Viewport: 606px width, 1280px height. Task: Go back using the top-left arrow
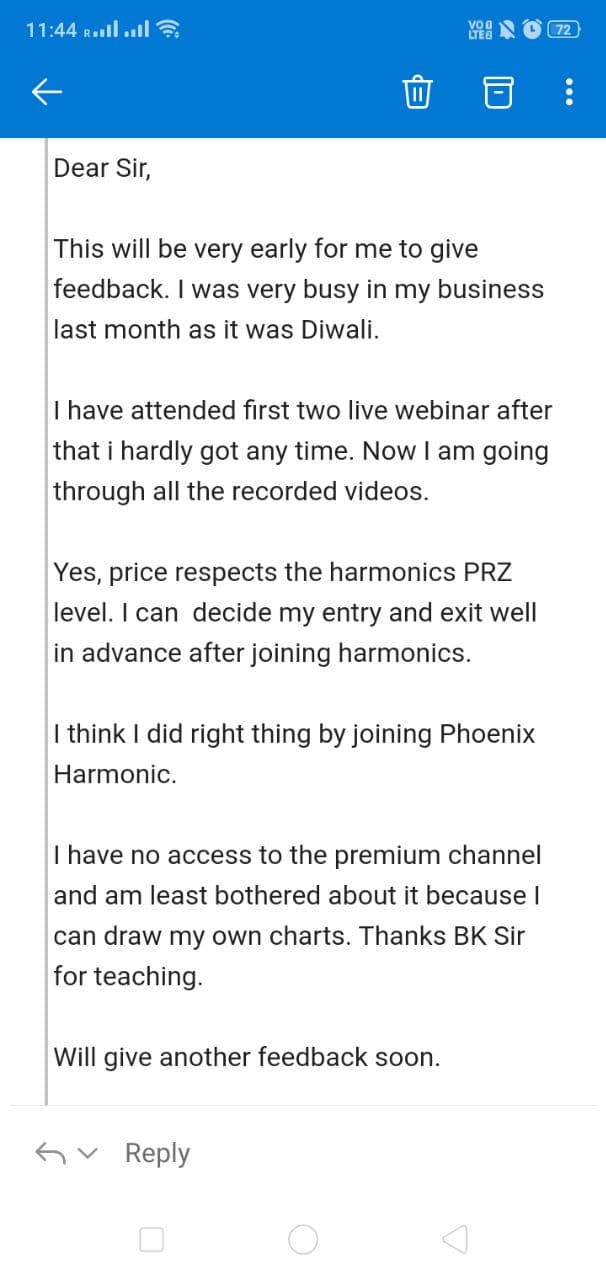(x=48, y=93)
